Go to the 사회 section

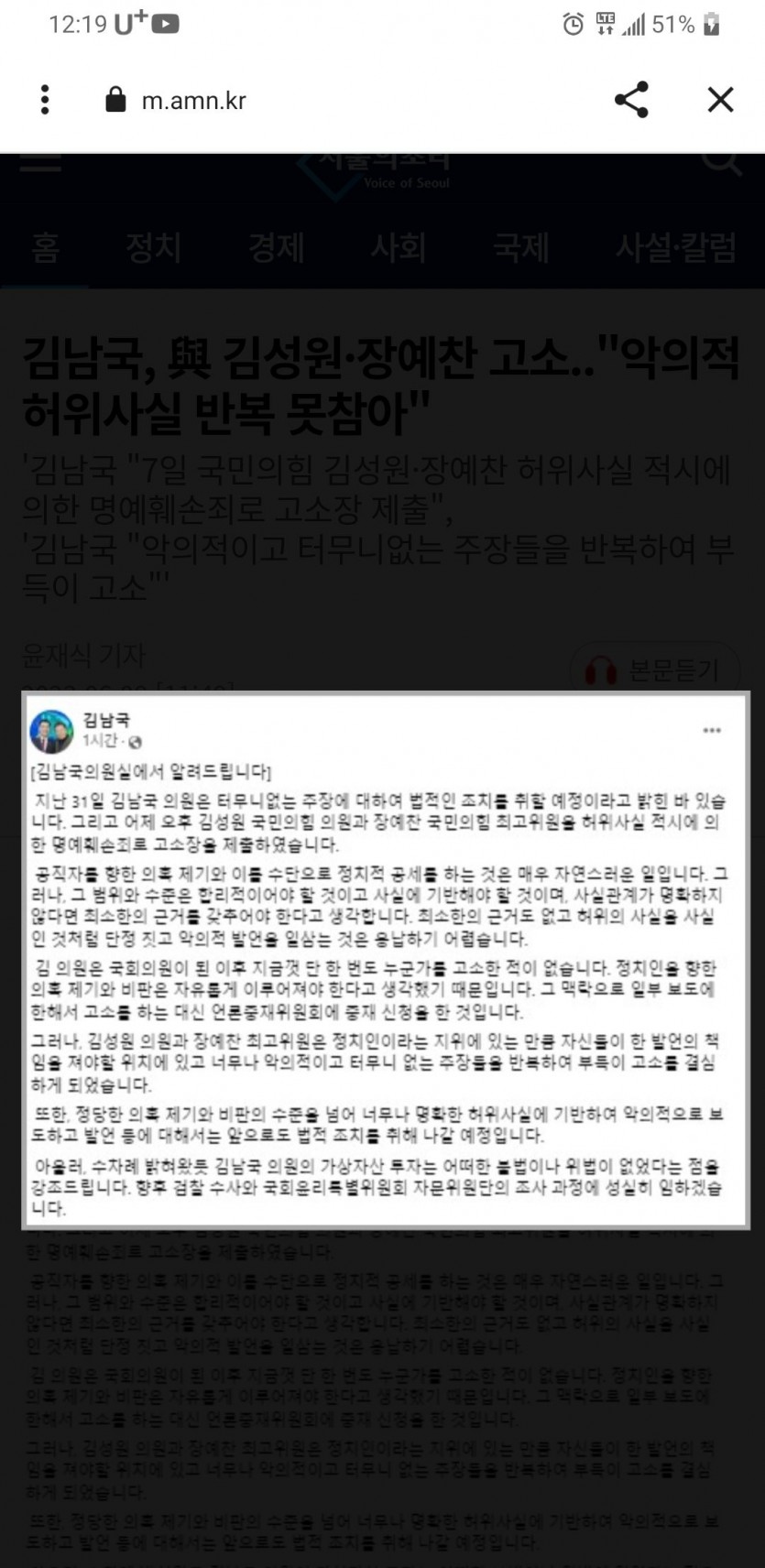point(398,247)
